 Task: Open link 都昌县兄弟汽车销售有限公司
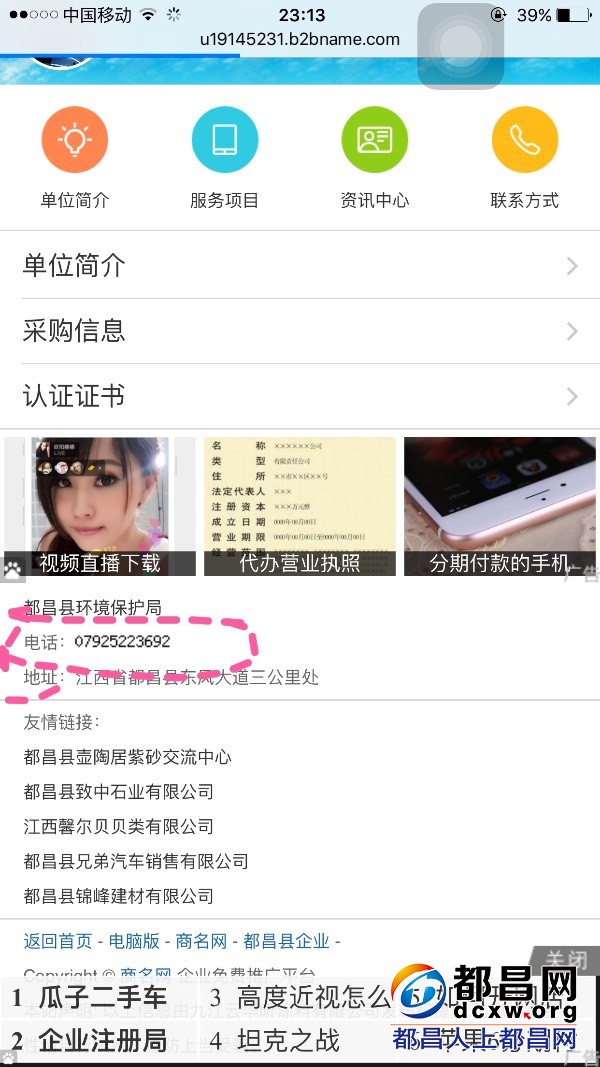(135, 861)
